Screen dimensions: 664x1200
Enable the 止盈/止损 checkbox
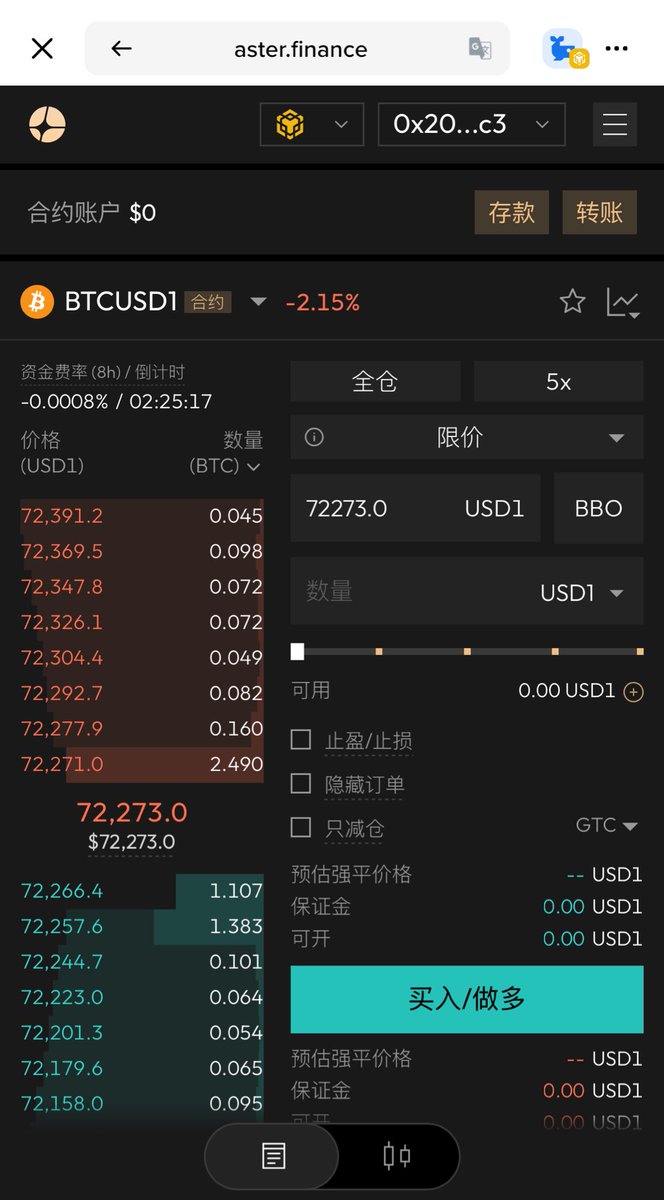[x=301, y=740]
